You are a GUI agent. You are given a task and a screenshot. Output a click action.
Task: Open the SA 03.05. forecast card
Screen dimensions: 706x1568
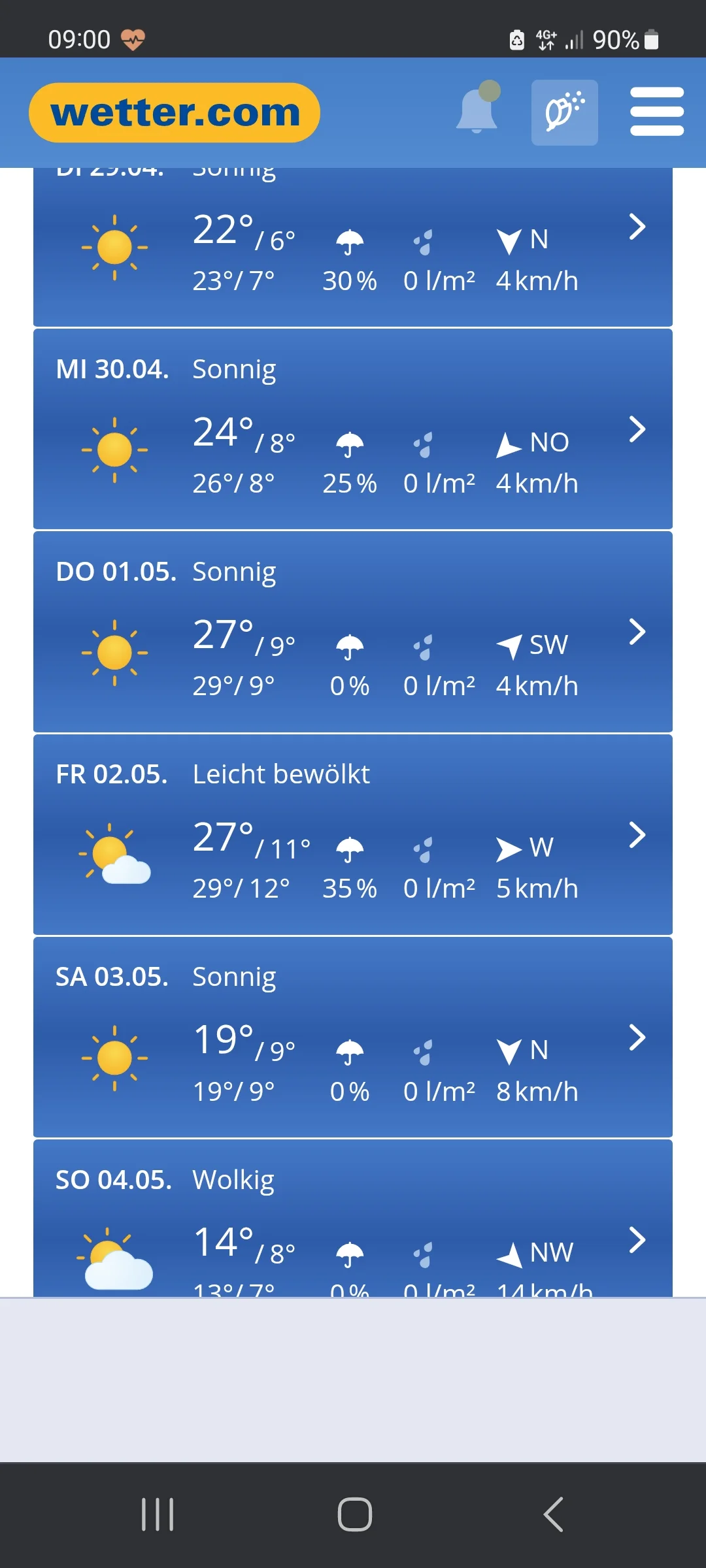353,1037
